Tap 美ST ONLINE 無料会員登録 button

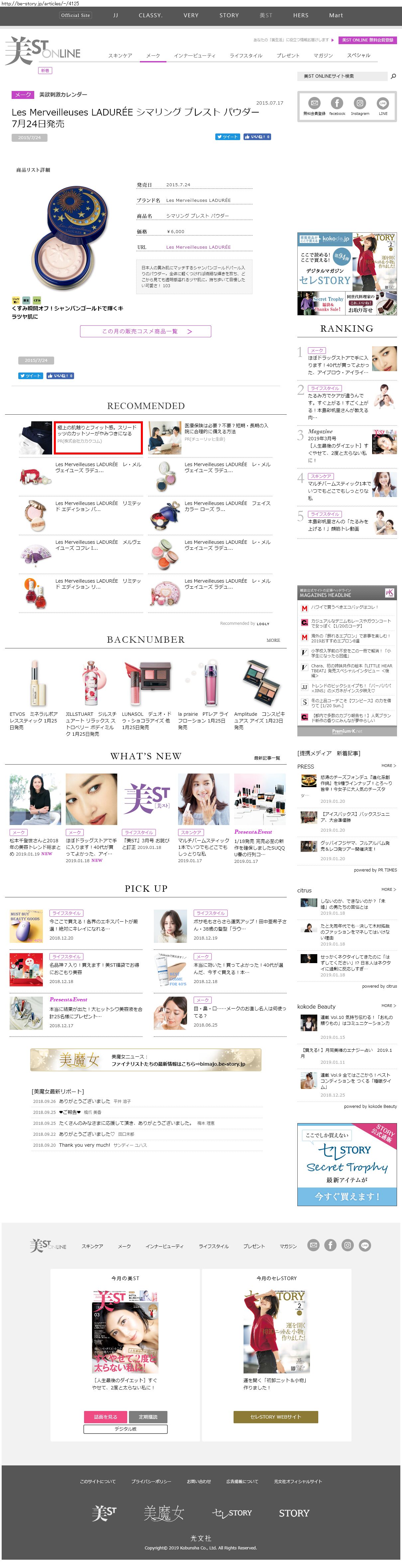(x=367, y=40)
